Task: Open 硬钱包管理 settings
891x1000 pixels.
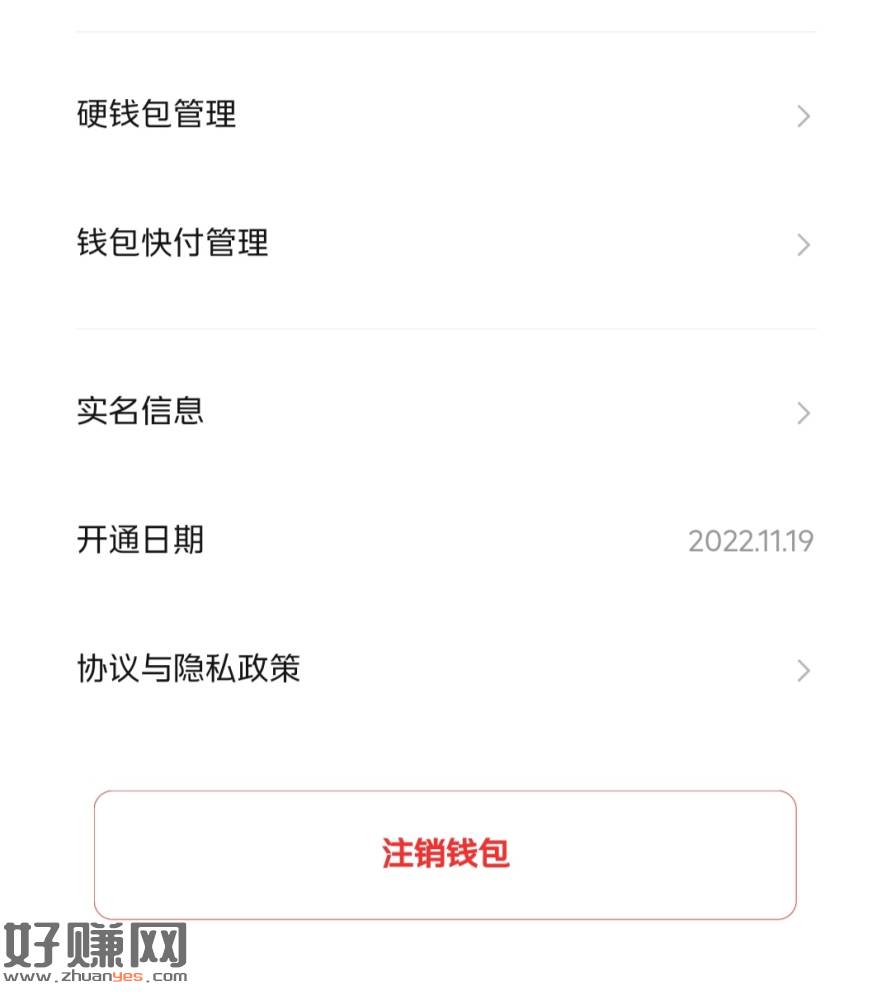Action: tap(445, 115)
